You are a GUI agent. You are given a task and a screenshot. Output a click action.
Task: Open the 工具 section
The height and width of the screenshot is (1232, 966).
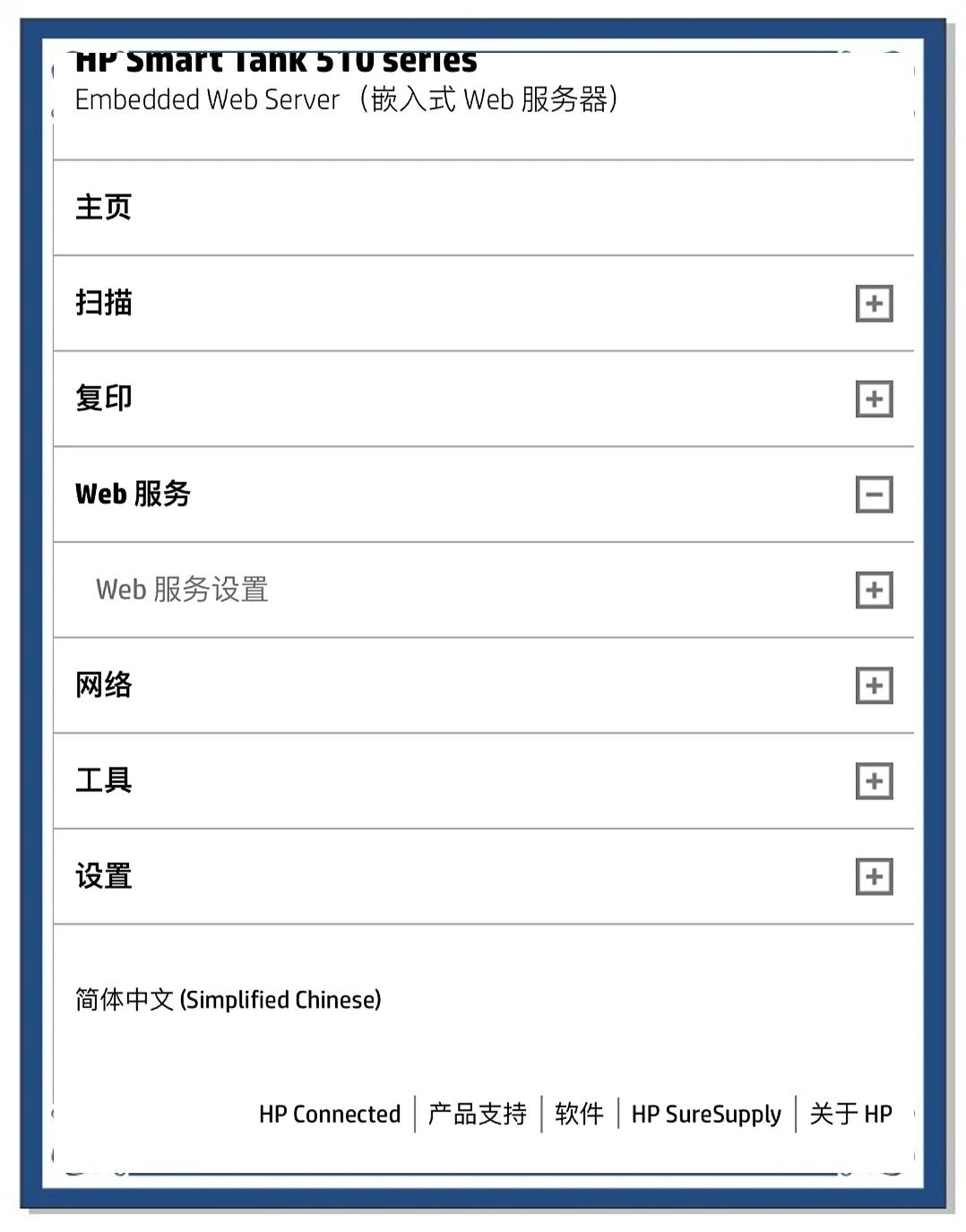click(x=105, y=781)
